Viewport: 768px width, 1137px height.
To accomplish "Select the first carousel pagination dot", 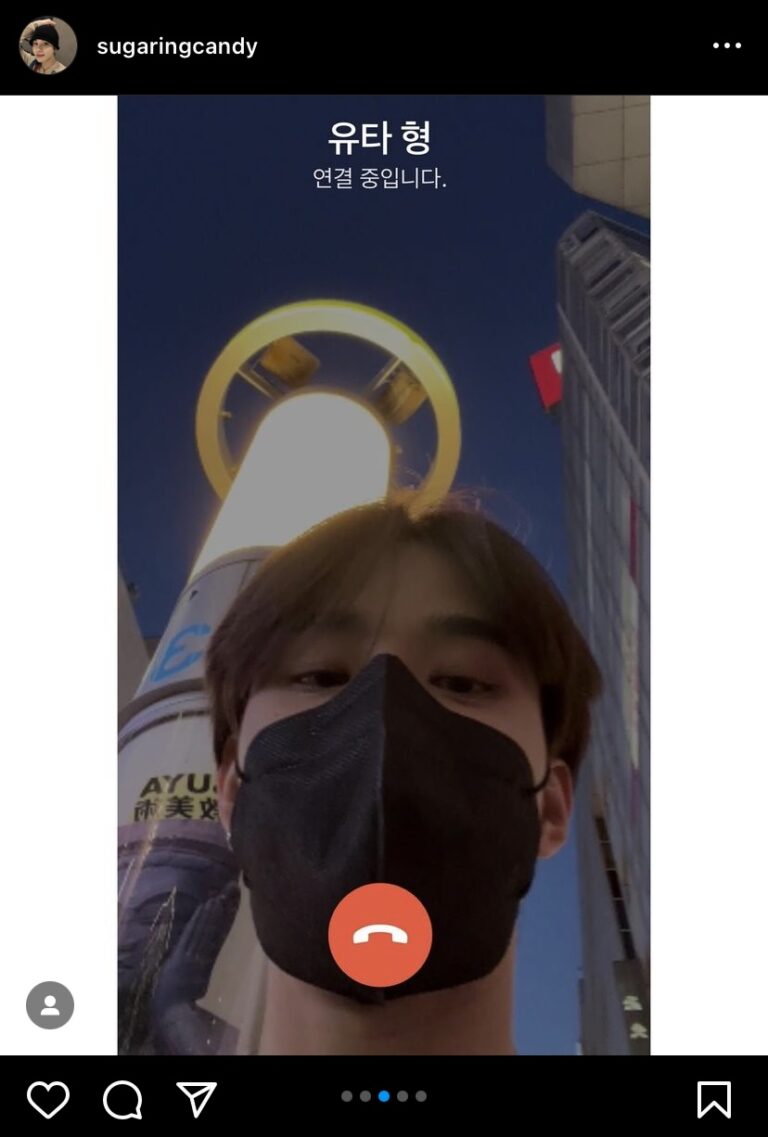I will (x=345, y=1096).
